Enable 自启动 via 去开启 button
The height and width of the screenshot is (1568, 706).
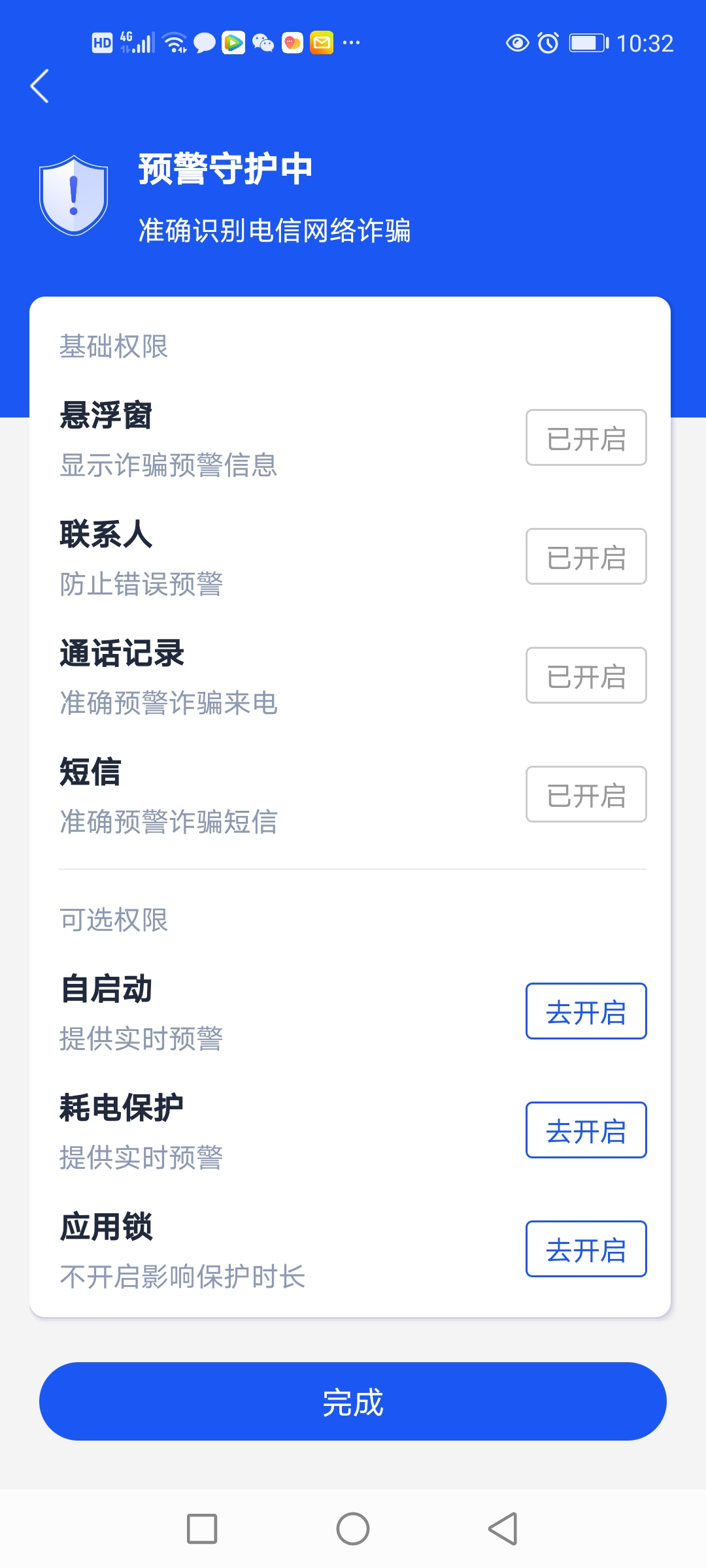click(586, 1011)
